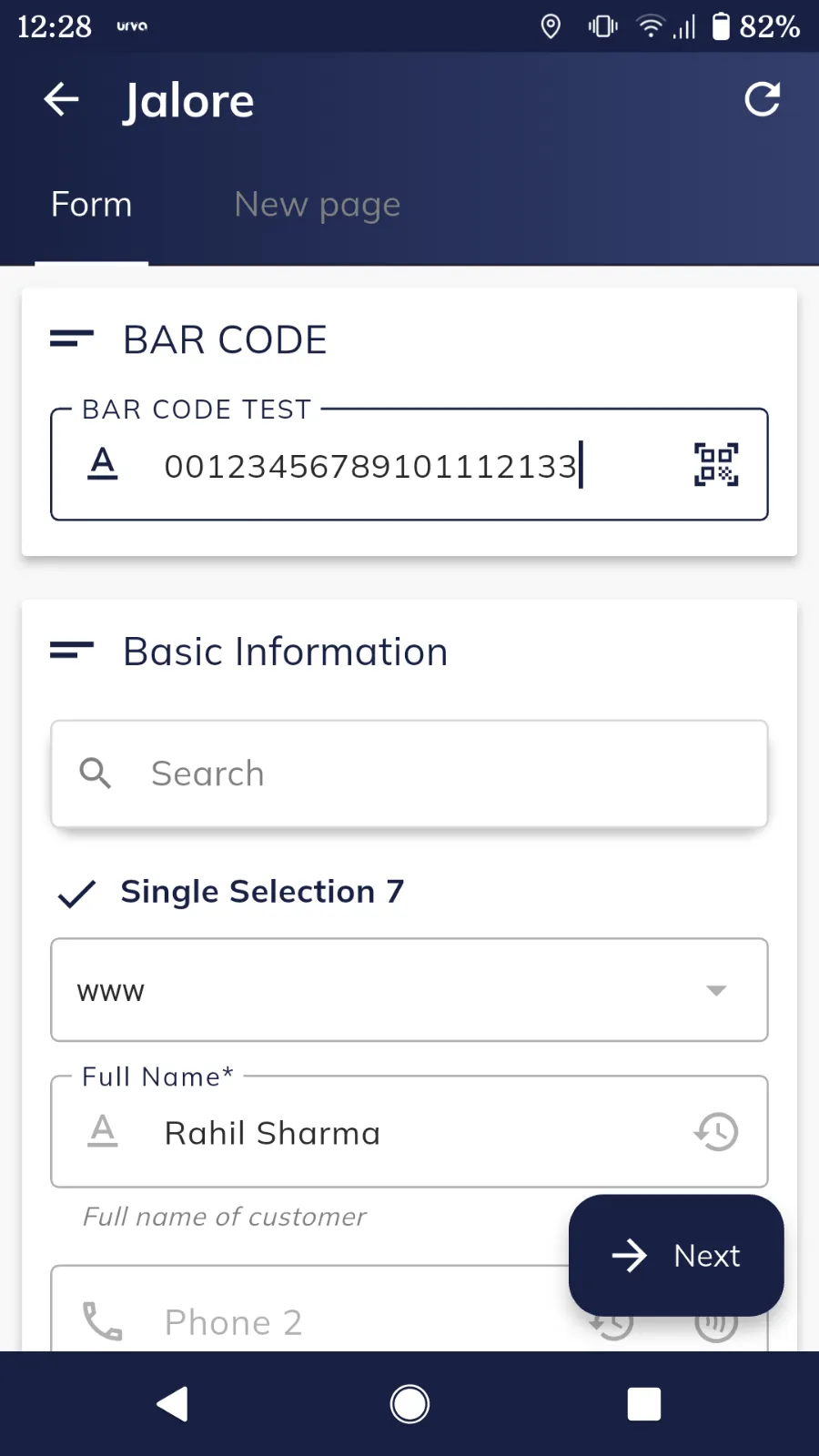Go back using the app bar arrow

point(62,99)
